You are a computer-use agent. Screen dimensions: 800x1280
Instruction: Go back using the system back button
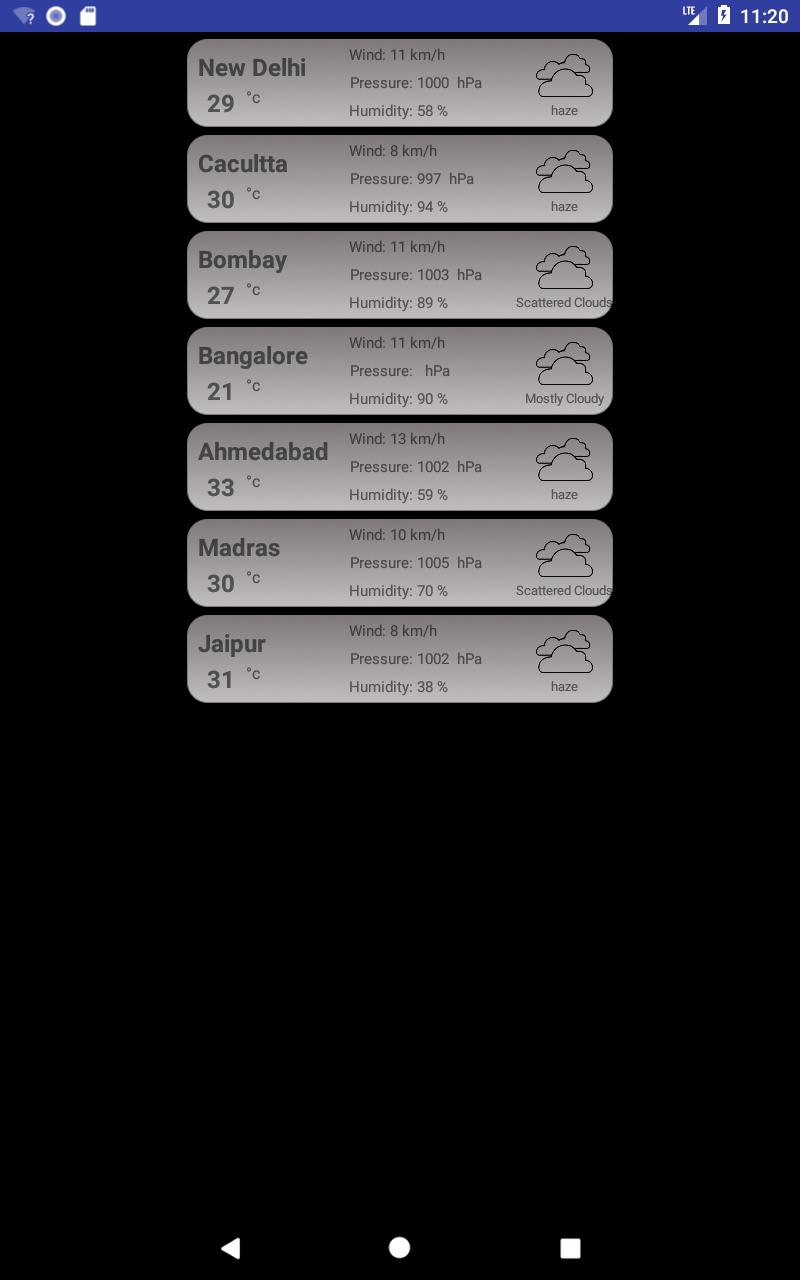231,1247
